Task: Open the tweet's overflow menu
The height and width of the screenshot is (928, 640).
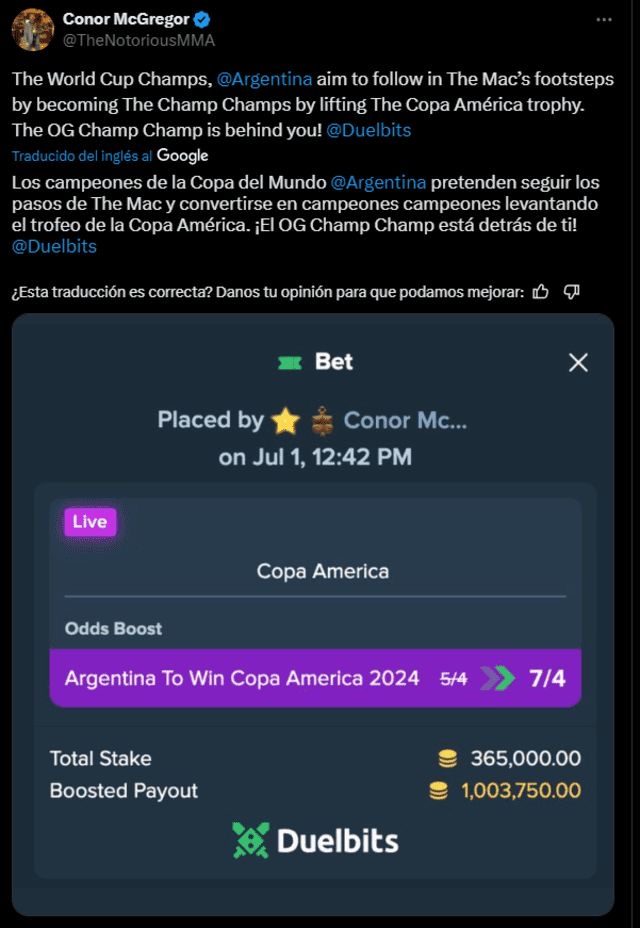Action: [604, 20]
